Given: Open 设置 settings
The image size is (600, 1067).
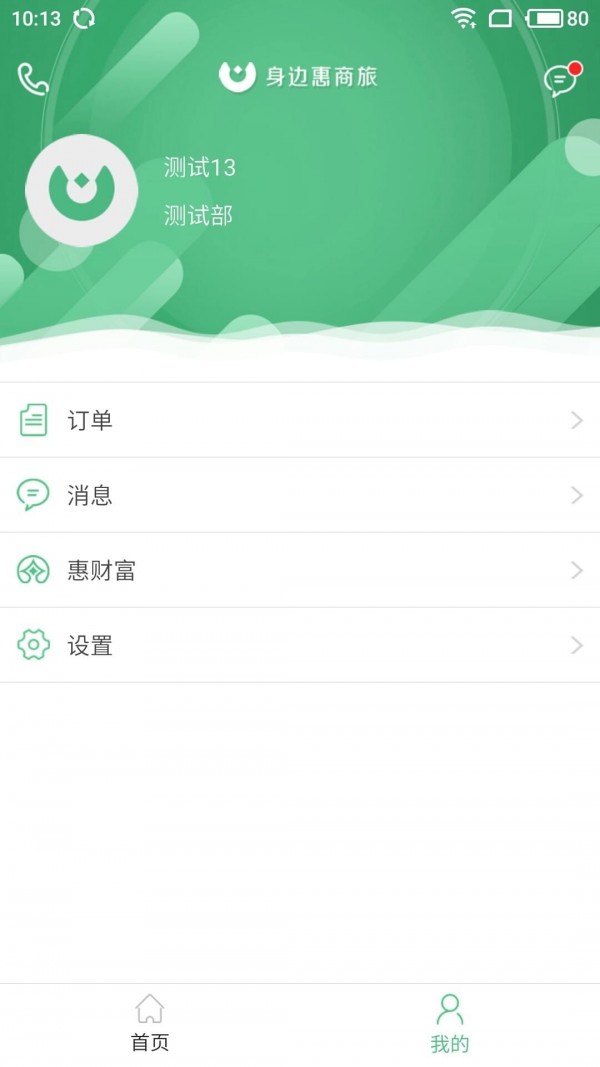Looking at the screenshot, I should coord(300,645).
